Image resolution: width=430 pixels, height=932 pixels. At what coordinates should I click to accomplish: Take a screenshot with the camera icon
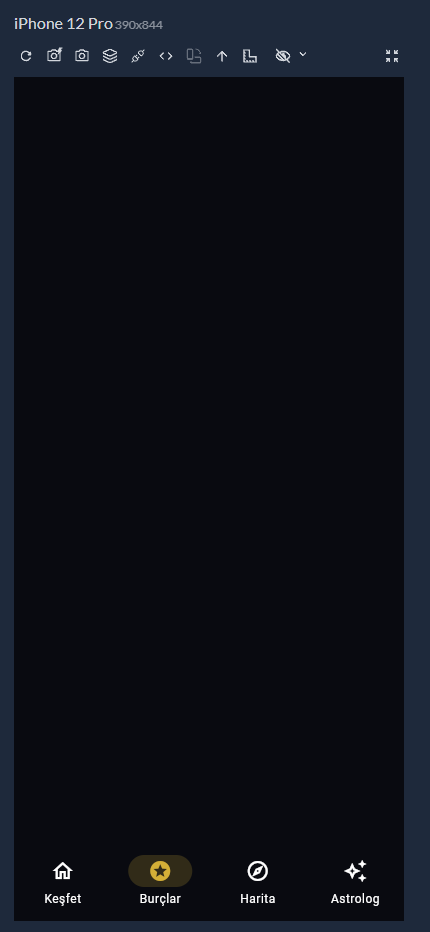tap(82, 56)
